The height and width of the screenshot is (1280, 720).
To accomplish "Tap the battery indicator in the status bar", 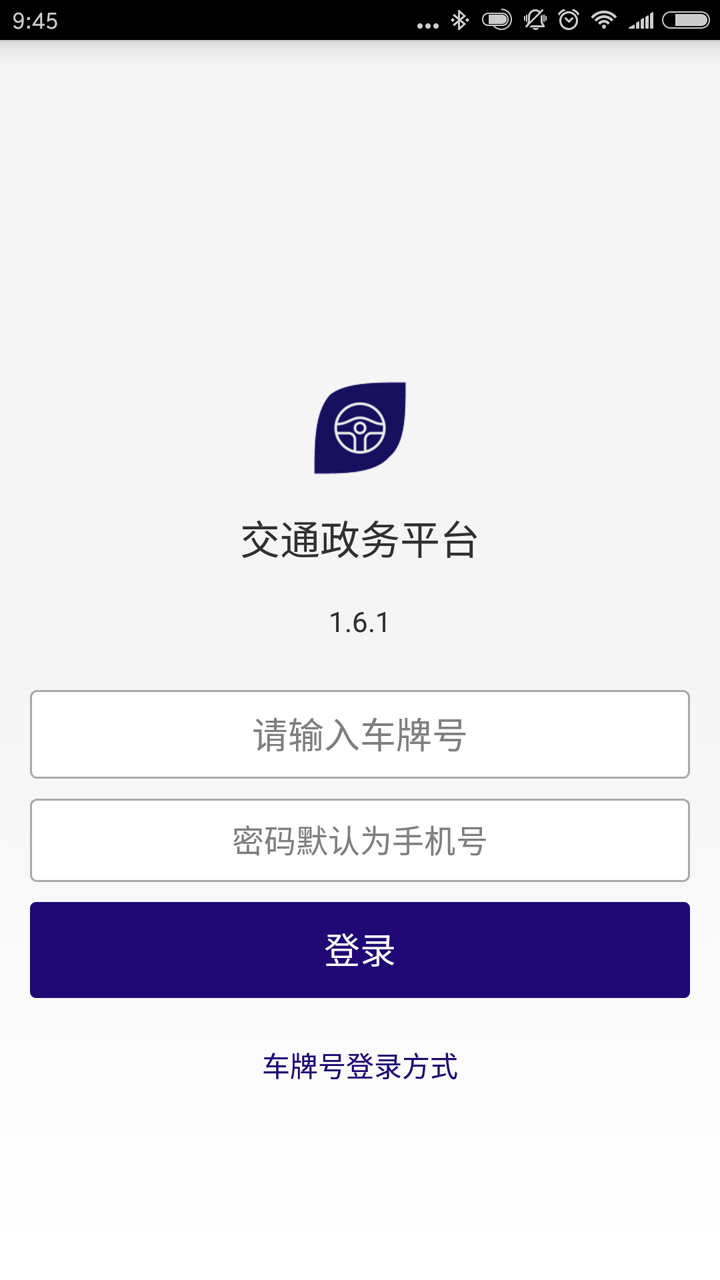I will coord(685,18).
